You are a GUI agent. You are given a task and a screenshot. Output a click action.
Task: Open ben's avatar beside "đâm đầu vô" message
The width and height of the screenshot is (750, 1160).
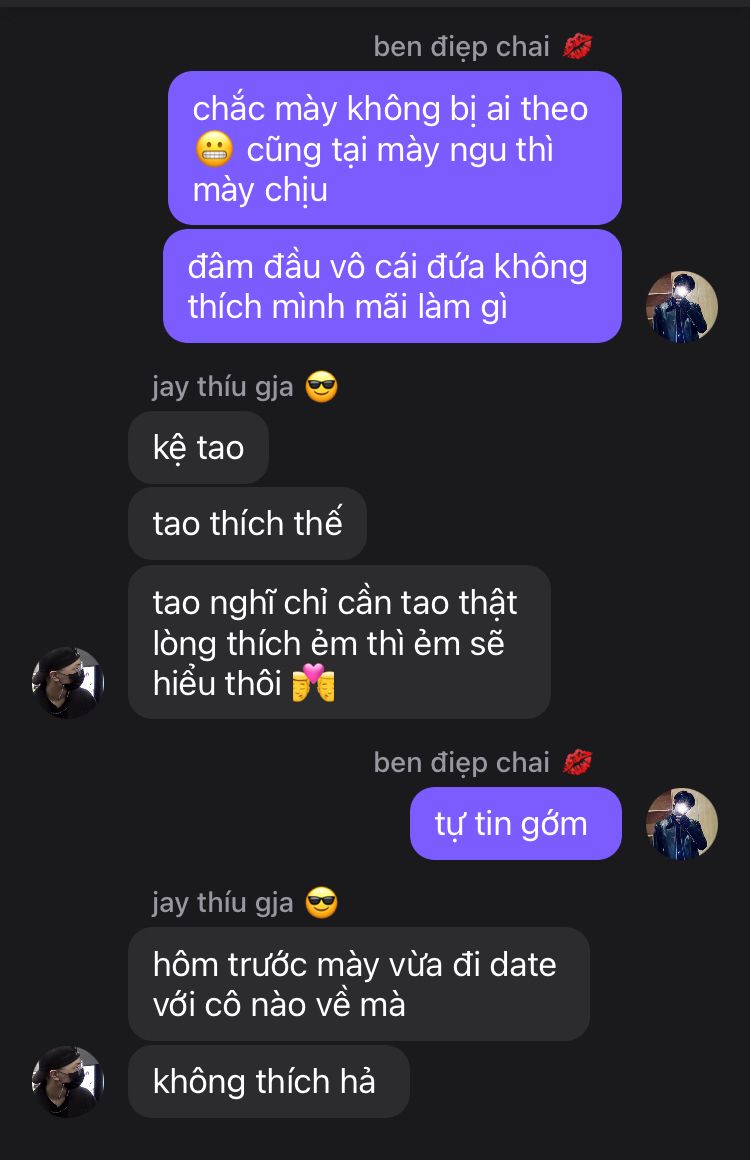[x=682, y=307]
